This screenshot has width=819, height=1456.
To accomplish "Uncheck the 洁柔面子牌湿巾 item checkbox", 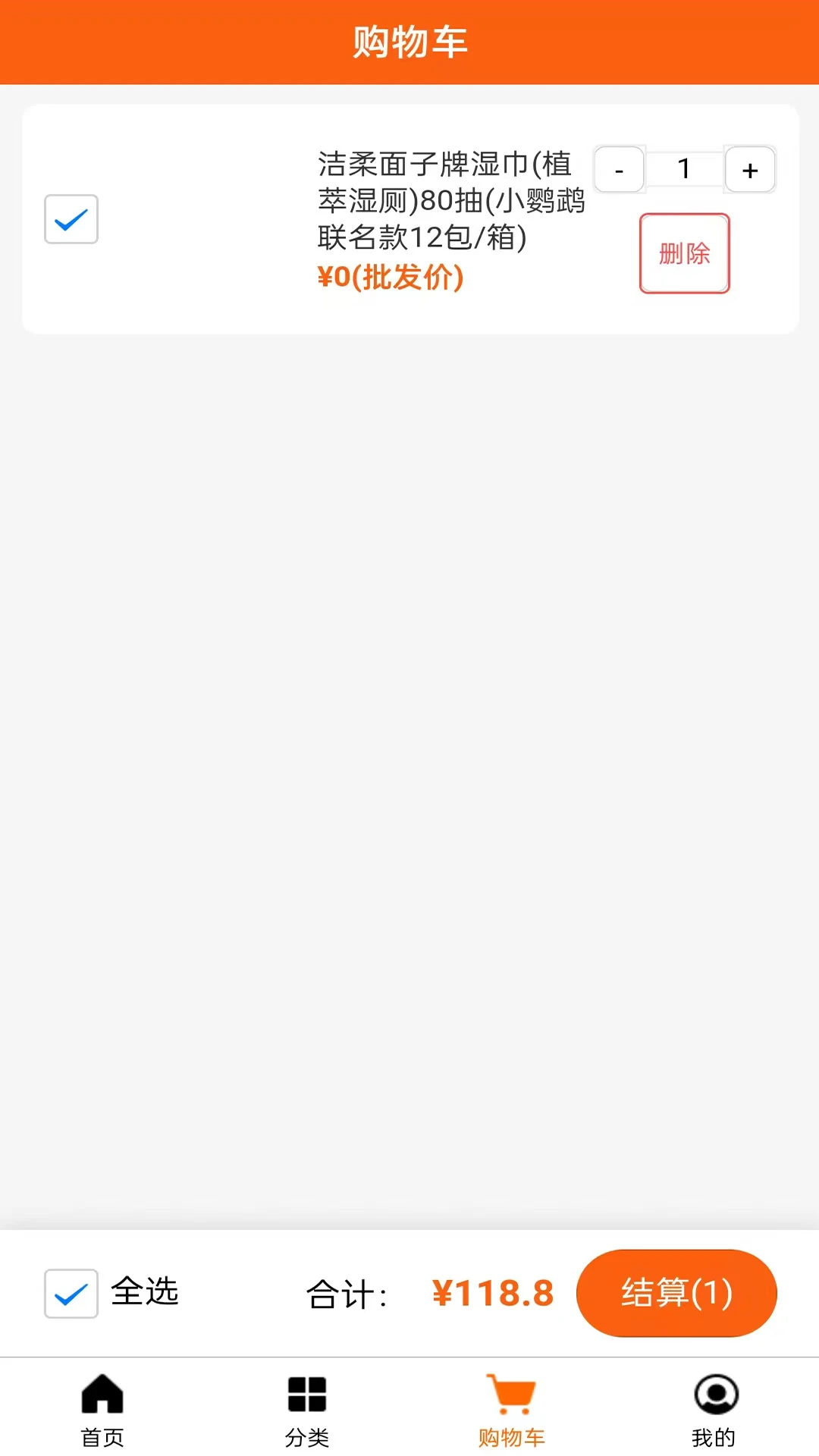I will [x=71, y=219].
